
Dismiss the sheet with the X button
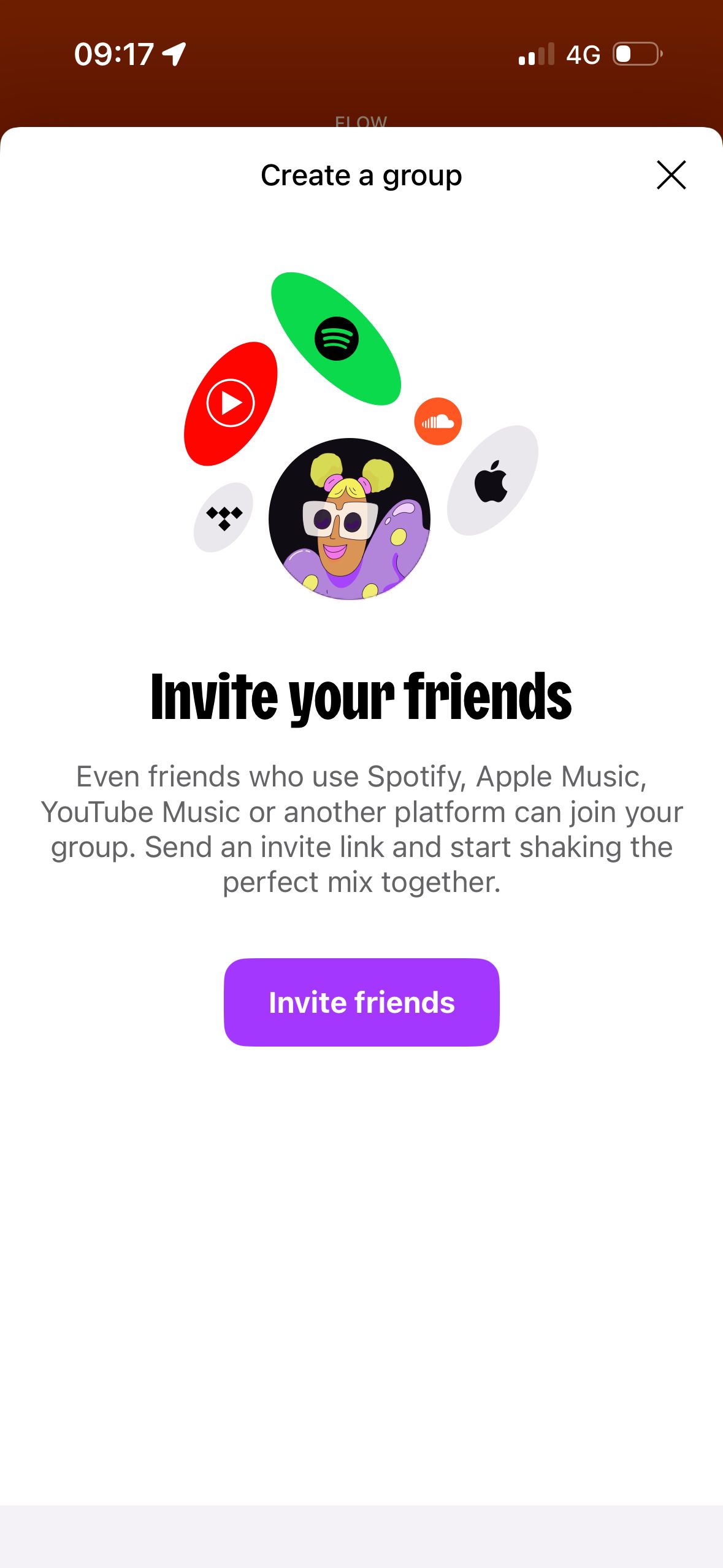click(x=671, y=175)
